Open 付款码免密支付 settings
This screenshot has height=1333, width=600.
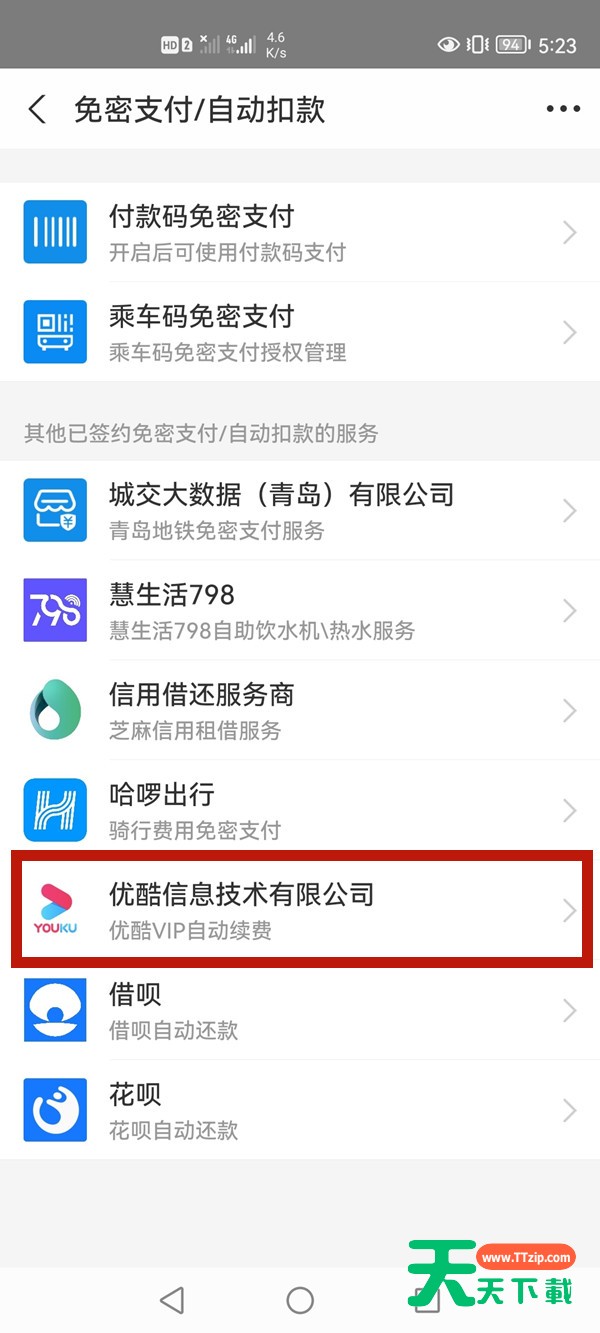tap(300, 232)
